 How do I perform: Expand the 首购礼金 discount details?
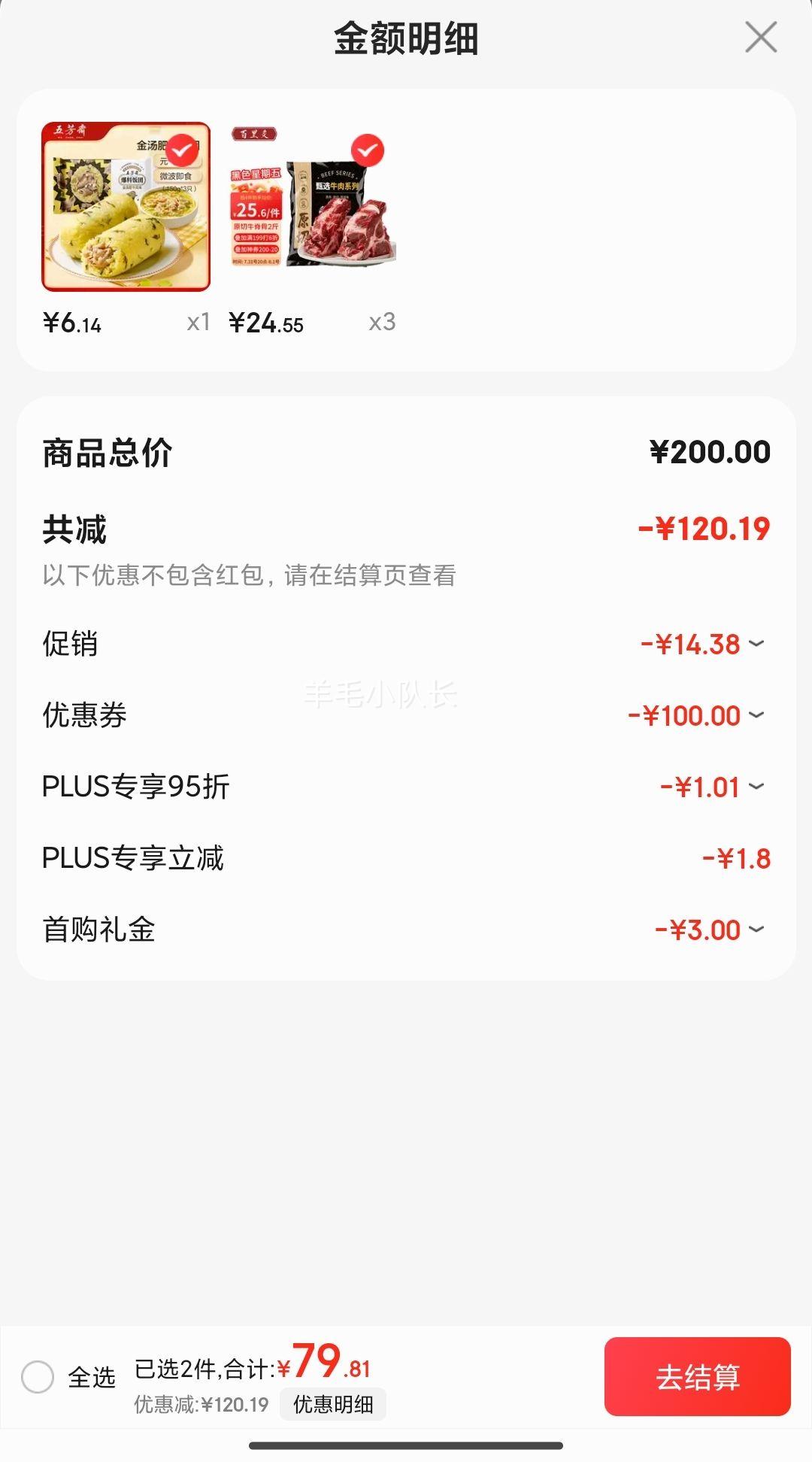(x=406, y=930)
